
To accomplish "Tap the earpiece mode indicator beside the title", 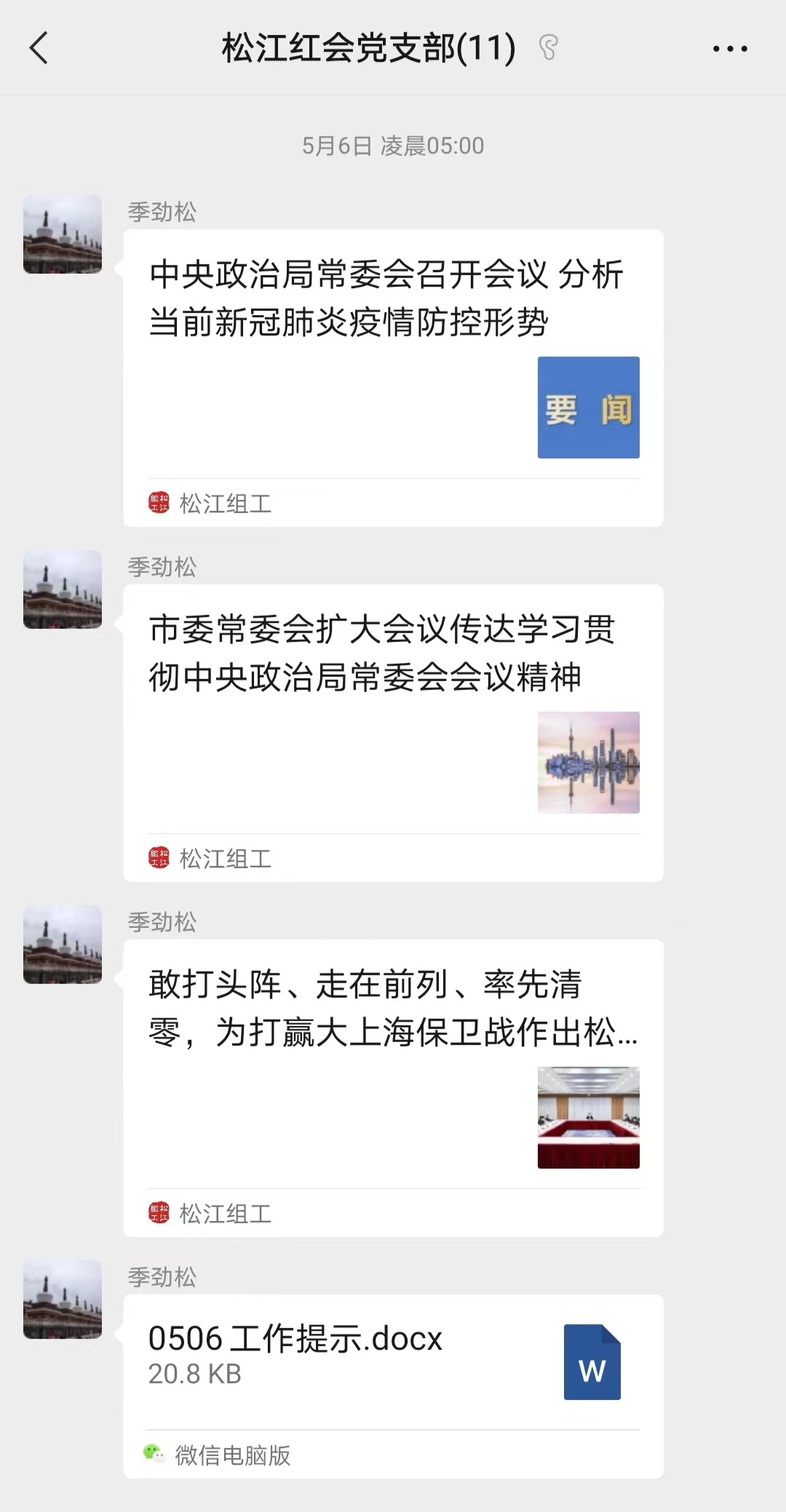I will pyautogui.click(x=550, y=48).
